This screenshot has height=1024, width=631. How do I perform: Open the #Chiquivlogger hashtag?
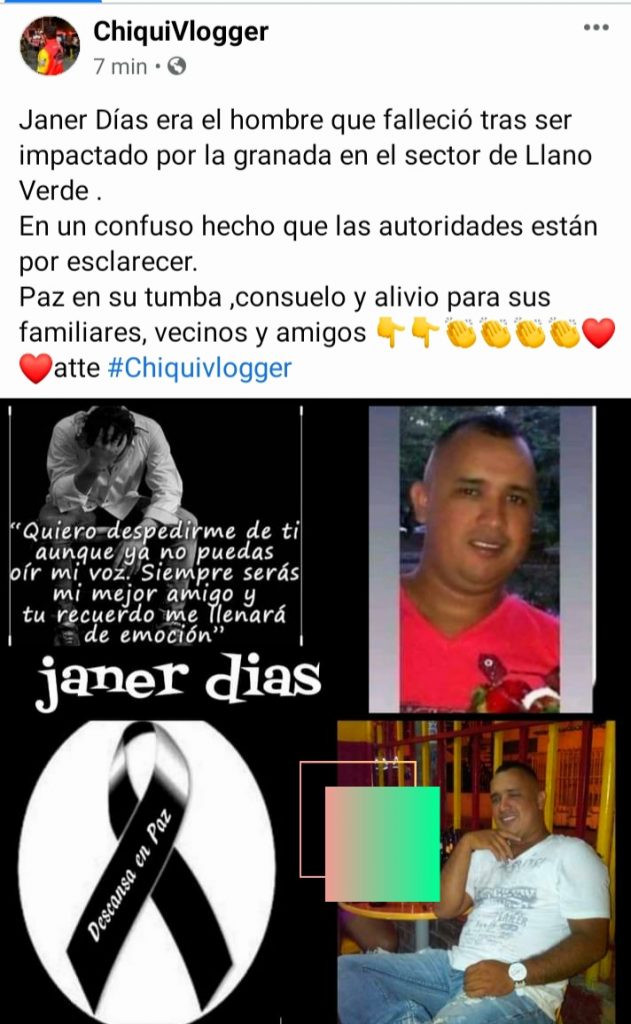tap(199, 368)
